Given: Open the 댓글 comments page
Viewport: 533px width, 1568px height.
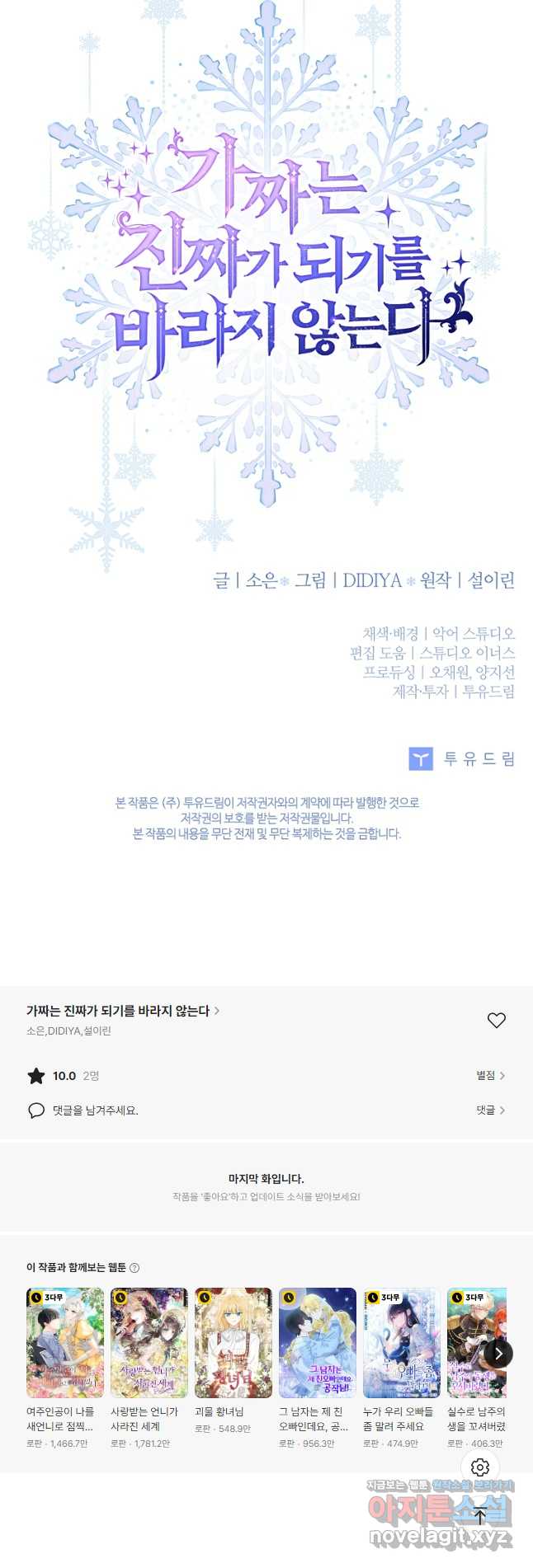Looking at the screenshot, I should (490, 1110).
